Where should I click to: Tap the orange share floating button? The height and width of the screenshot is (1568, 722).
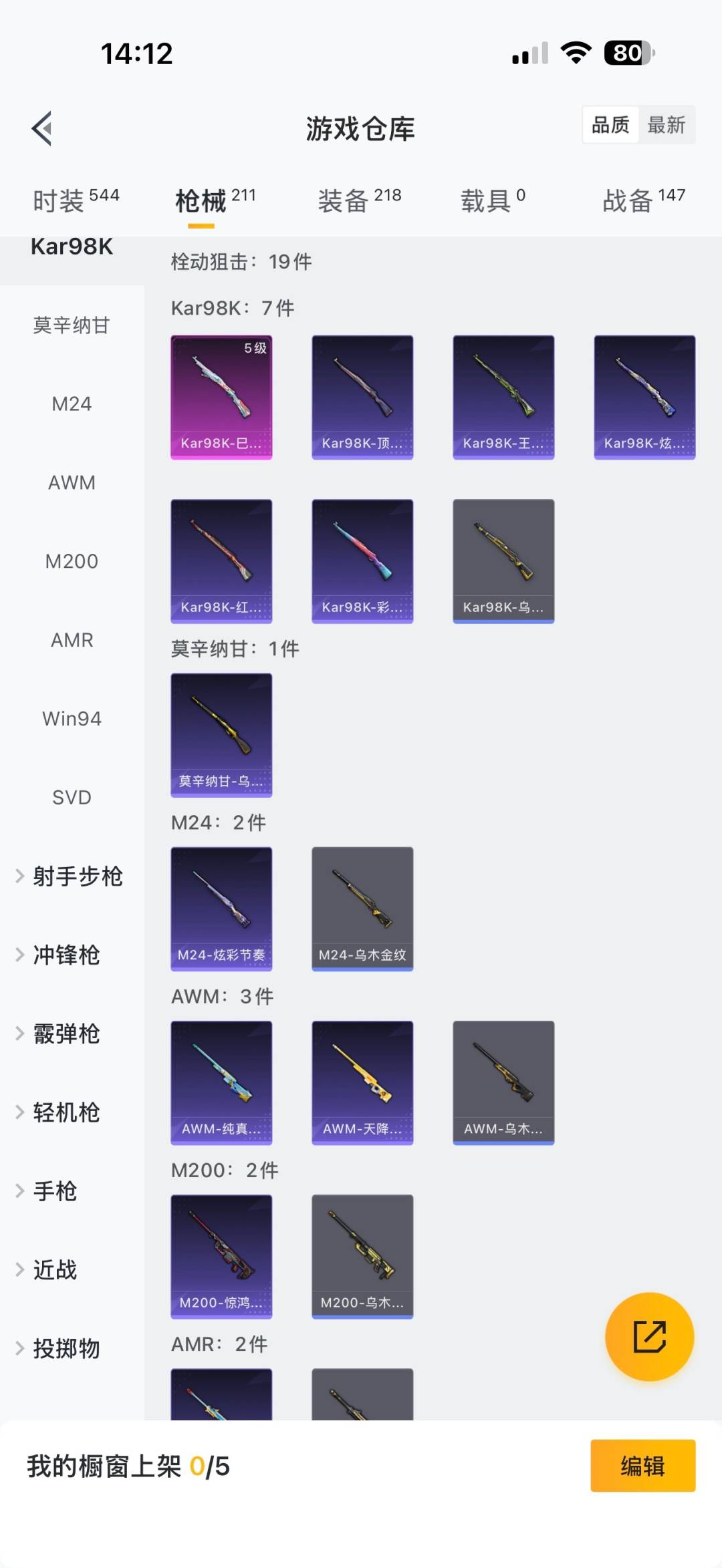coord(649,1336)
